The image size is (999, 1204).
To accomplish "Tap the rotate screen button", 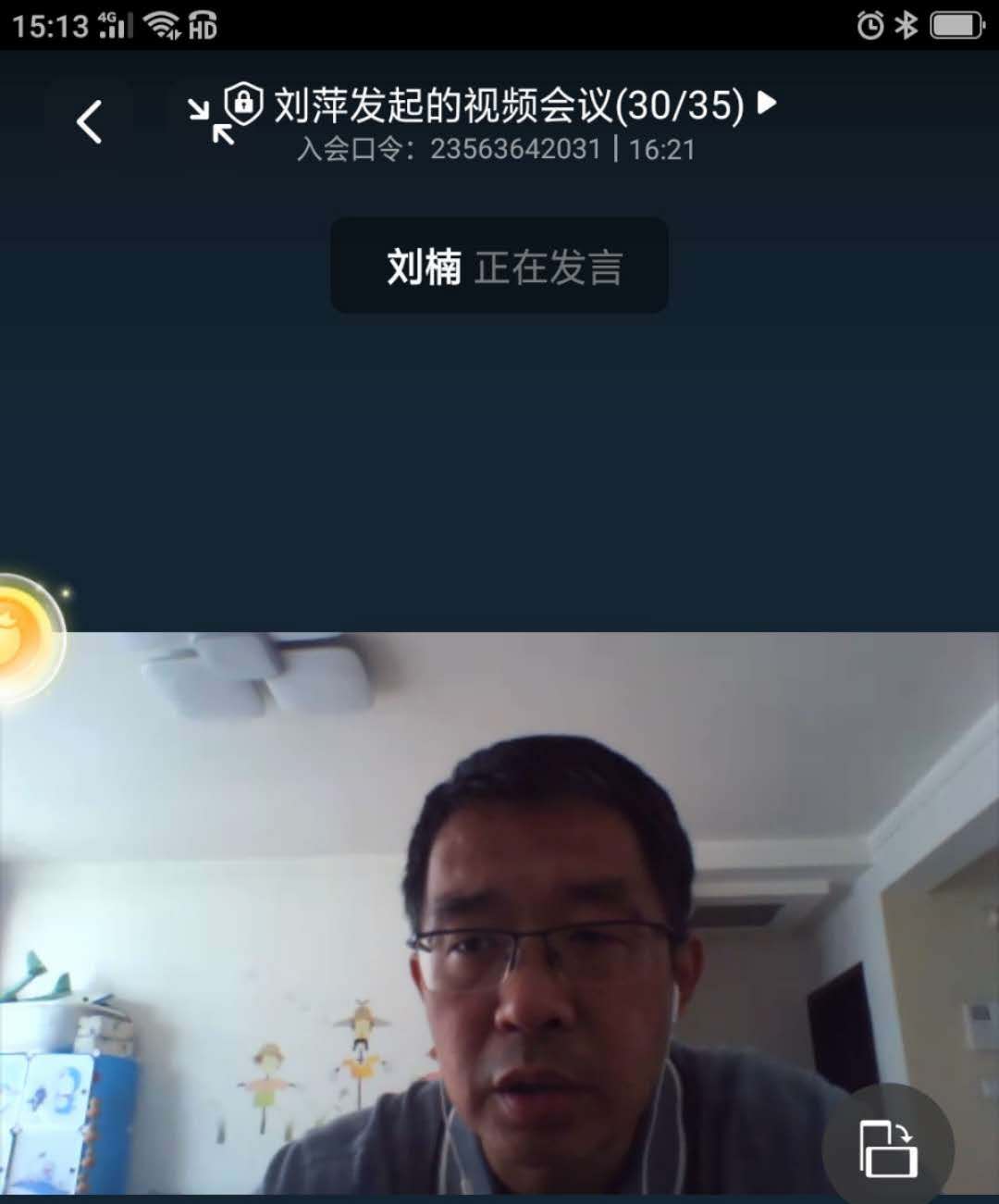I will click(x=887, y=1148).
